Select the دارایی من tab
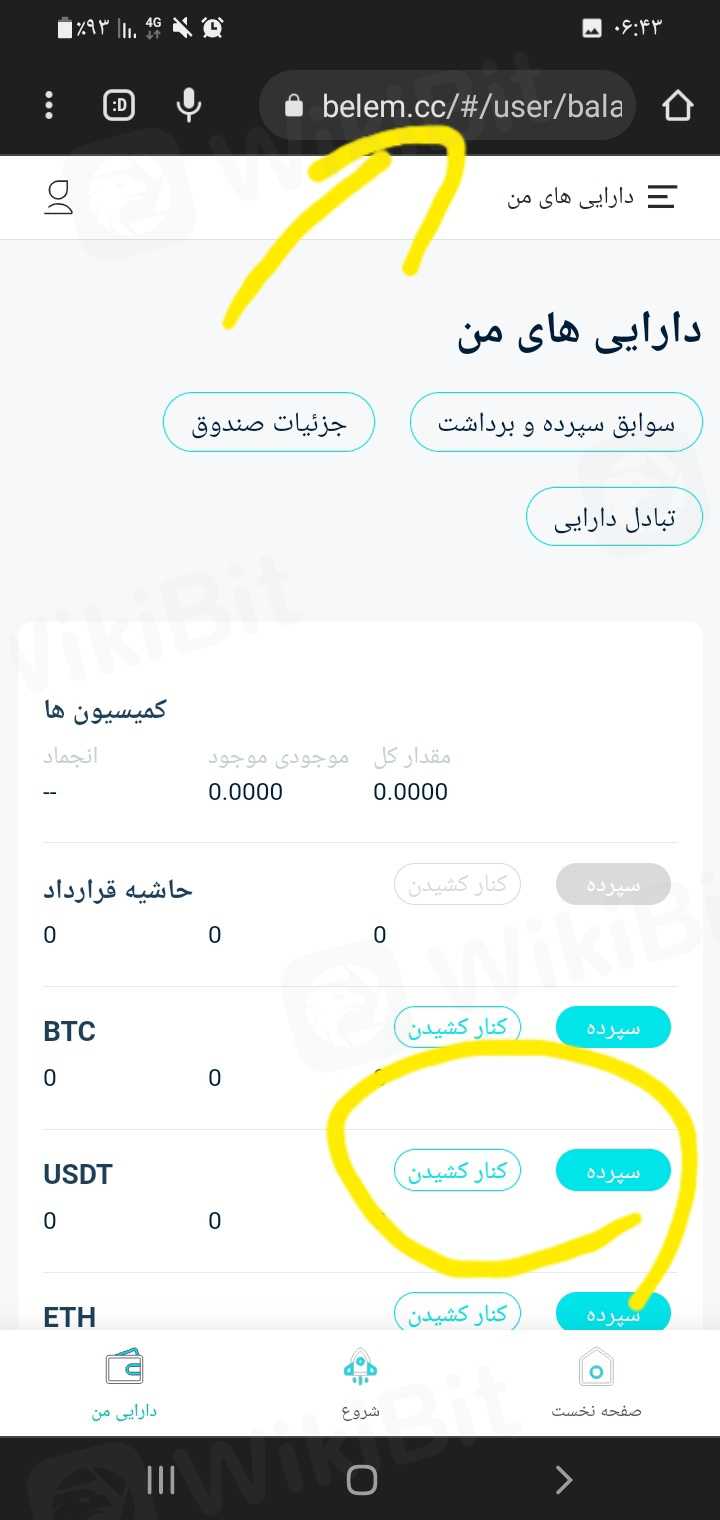Screen dimensions: 720x1520 tap(124, 1383)
